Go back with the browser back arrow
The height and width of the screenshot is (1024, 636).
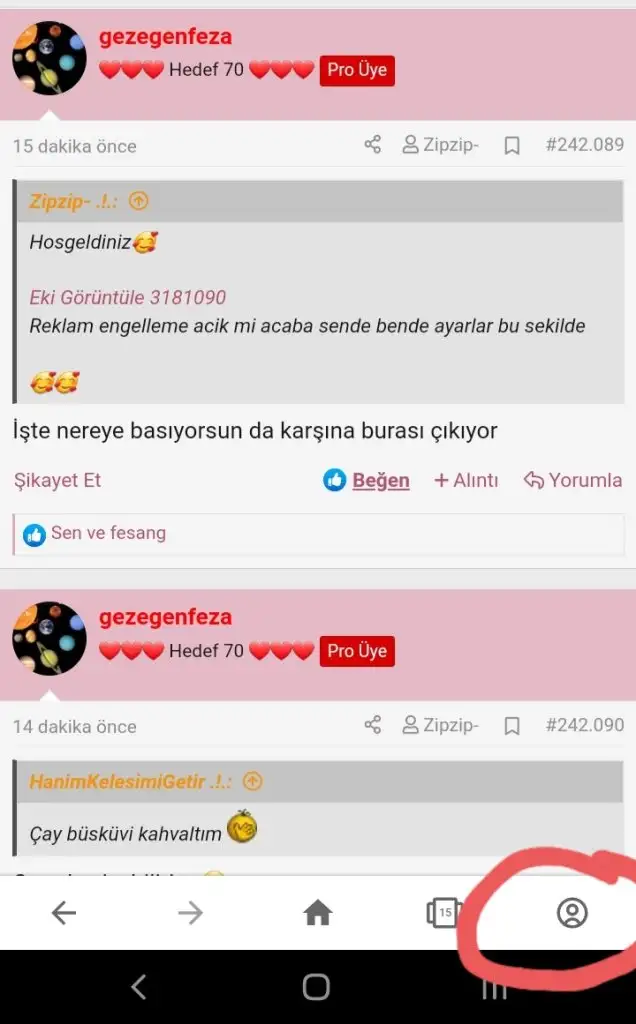(64, 912)
